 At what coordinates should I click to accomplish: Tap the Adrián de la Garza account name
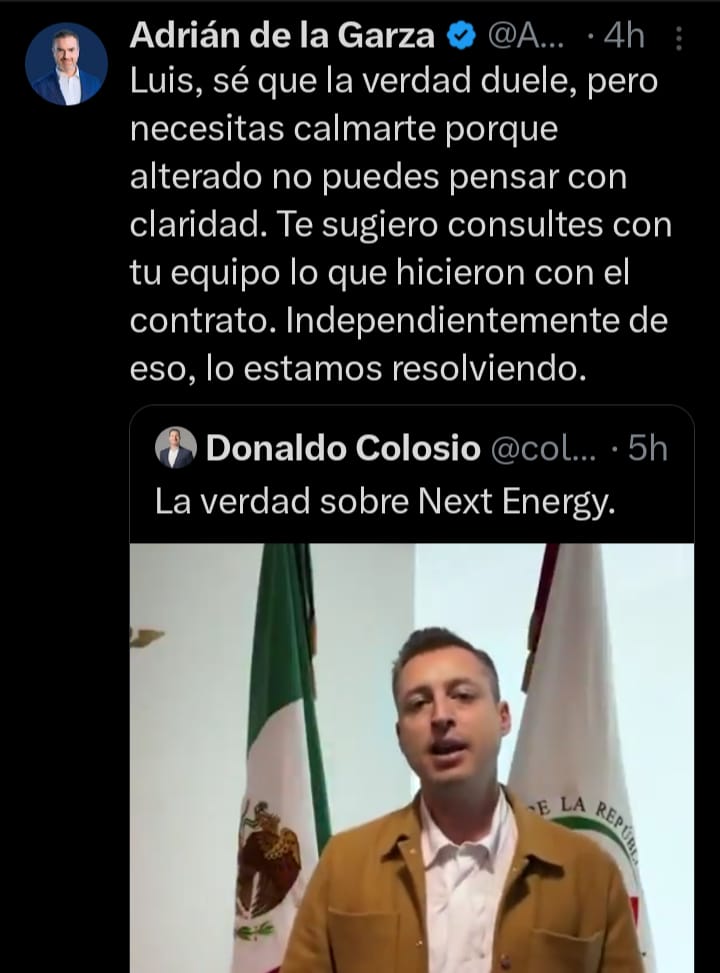coord(282,38)
